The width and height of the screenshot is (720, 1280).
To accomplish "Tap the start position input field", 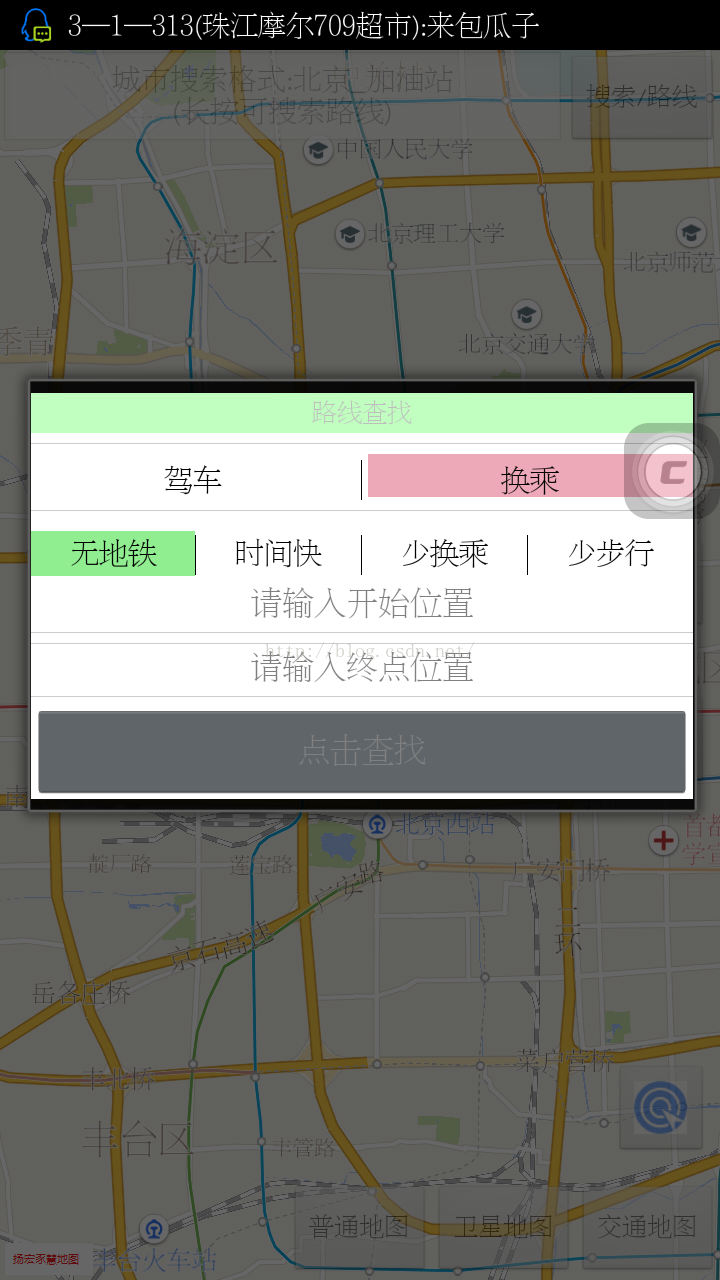I will tap(362, 605).
